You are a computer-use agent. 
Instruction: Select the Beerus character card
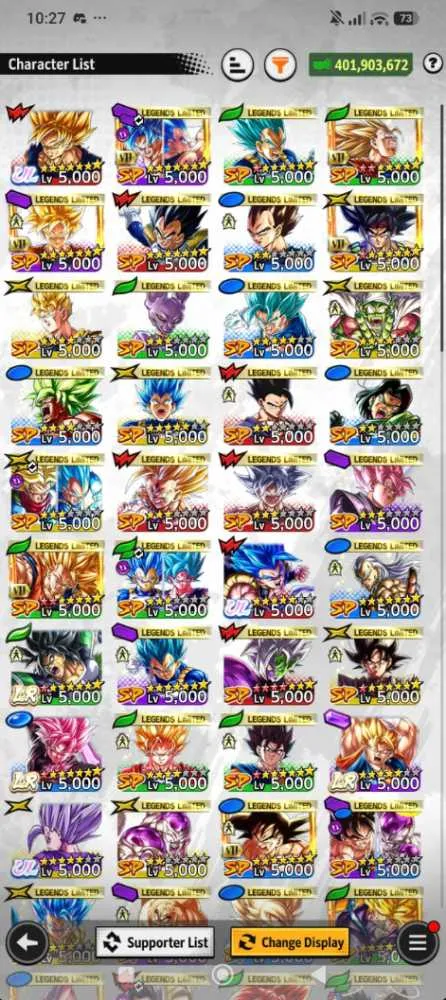coord(162,318)
